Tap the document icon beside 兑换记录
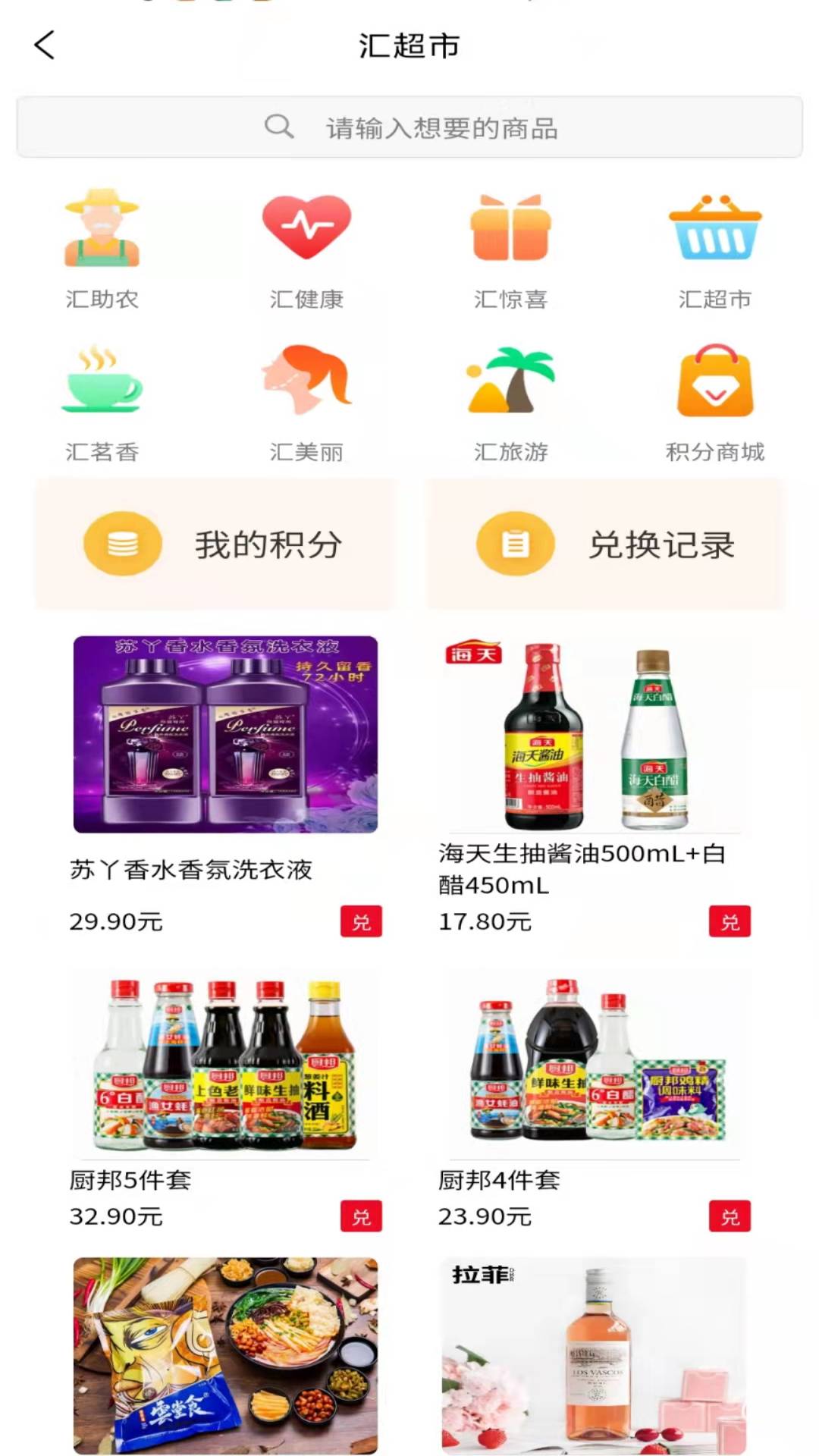The width and height of the screenshot is (819, 1456). 514,544
